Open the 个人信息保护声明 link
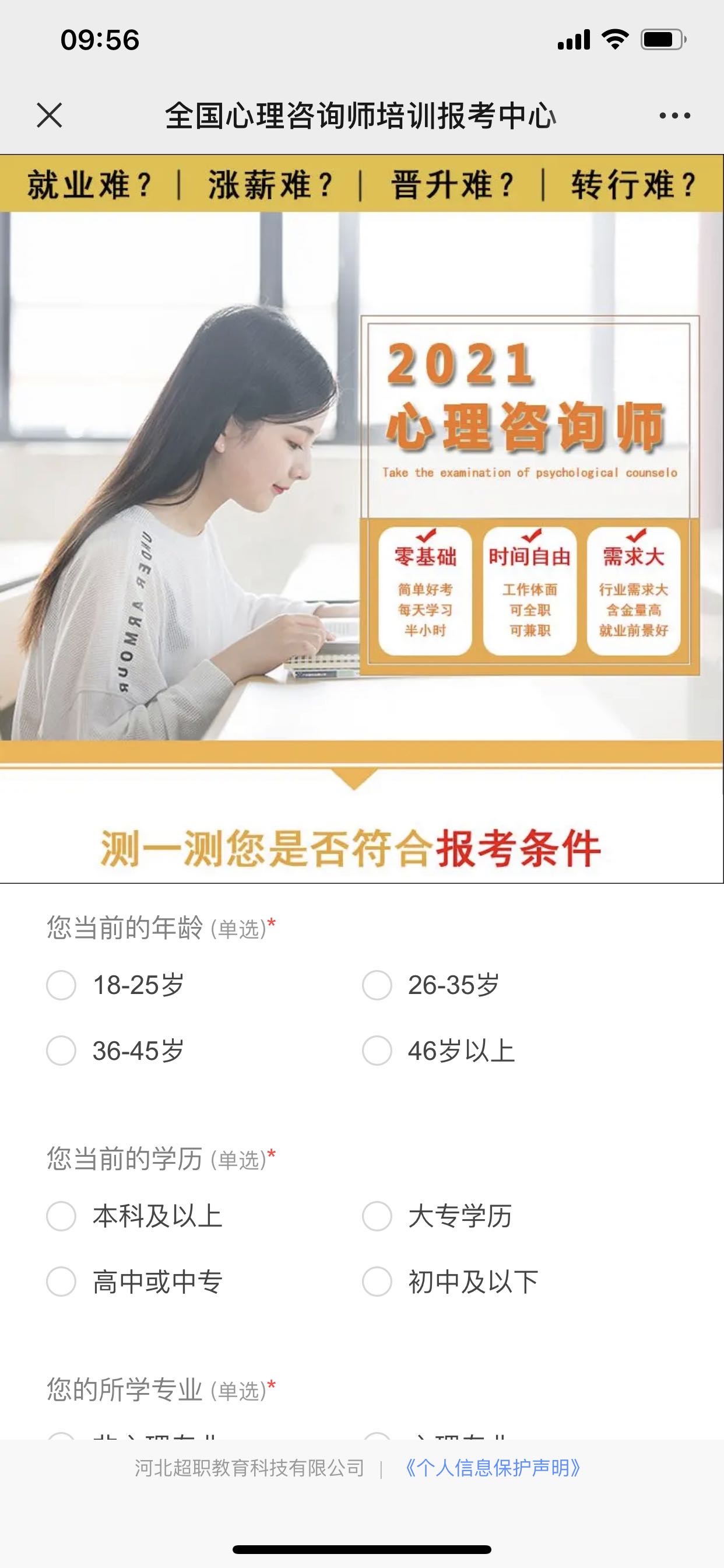The width and height of the screenshot is (724, 1568). [493, 1468]
